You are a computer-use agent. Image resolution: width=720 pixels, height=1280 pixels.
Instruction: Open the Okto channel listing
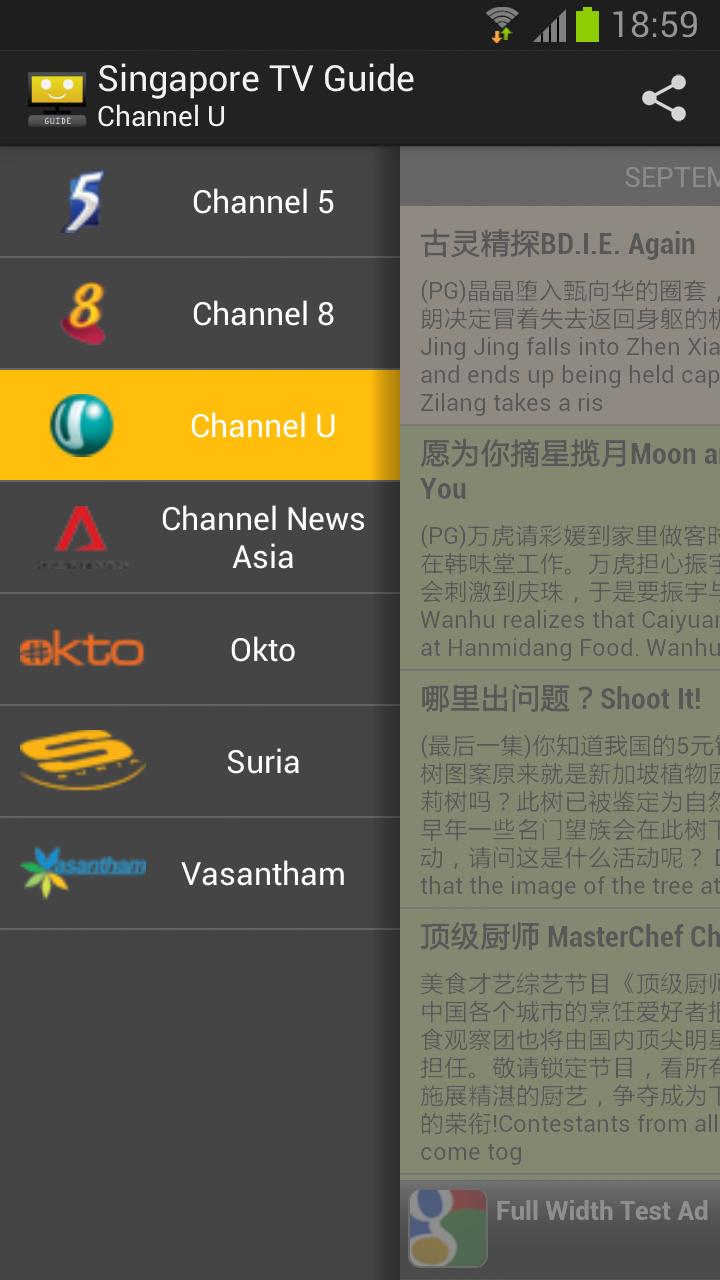point(200,650)
